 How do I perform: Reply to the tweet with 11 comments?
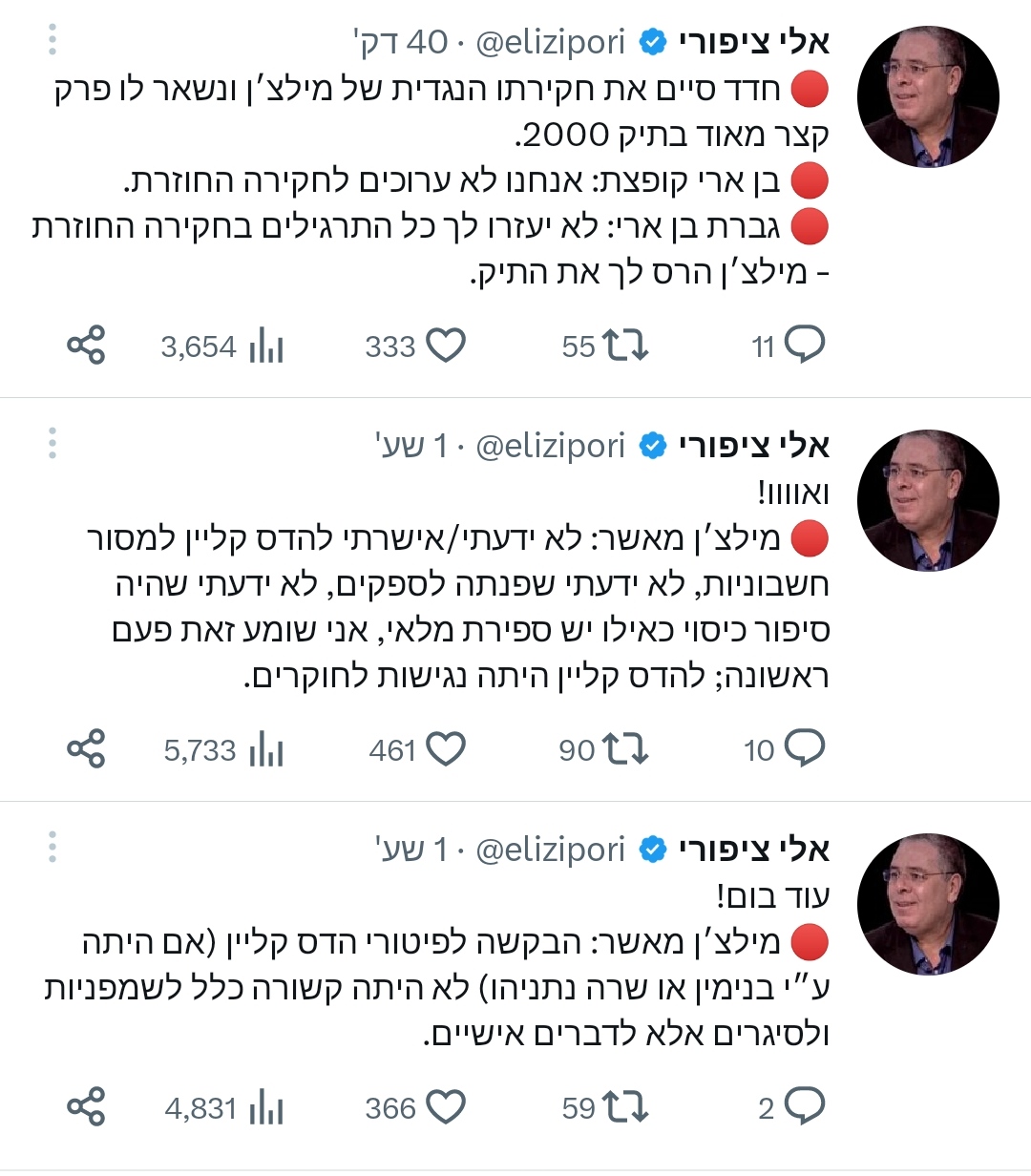pyautogui.click(x=805, y=346)
